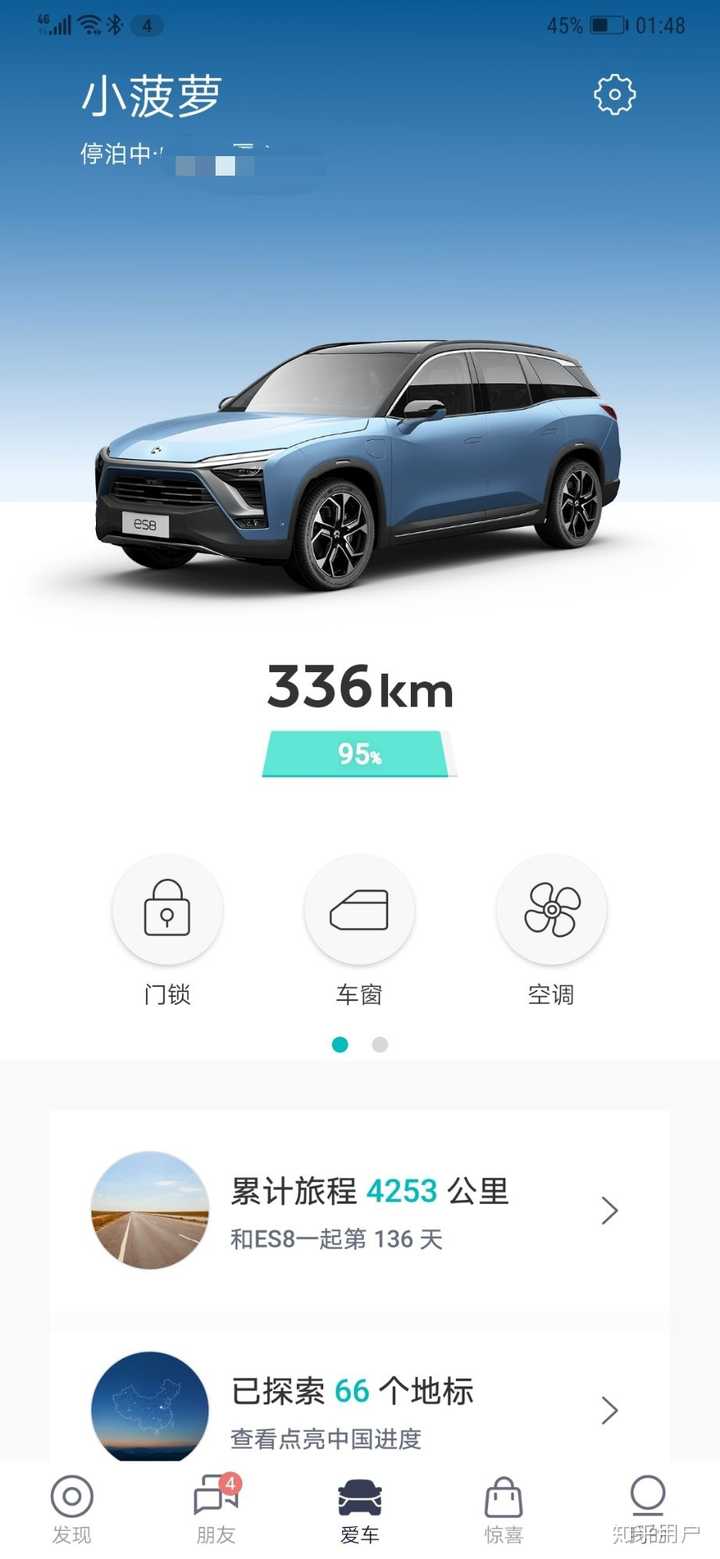Open the air conditioning (空调) control
The height and width of the screenshot is (1559, 720).
pyautogui.click(x=551, y=910)
